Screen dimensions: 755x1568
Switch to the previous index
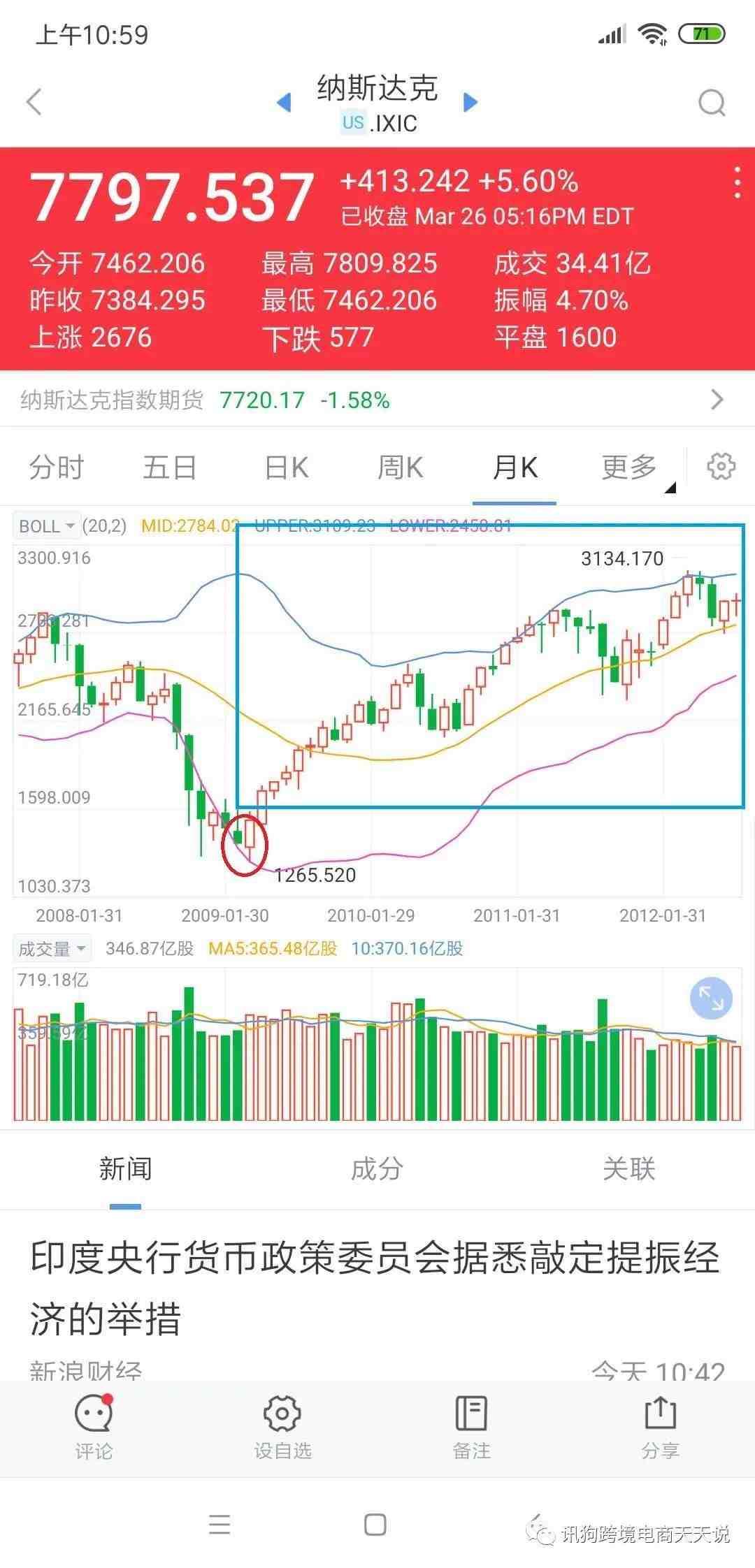284,102
